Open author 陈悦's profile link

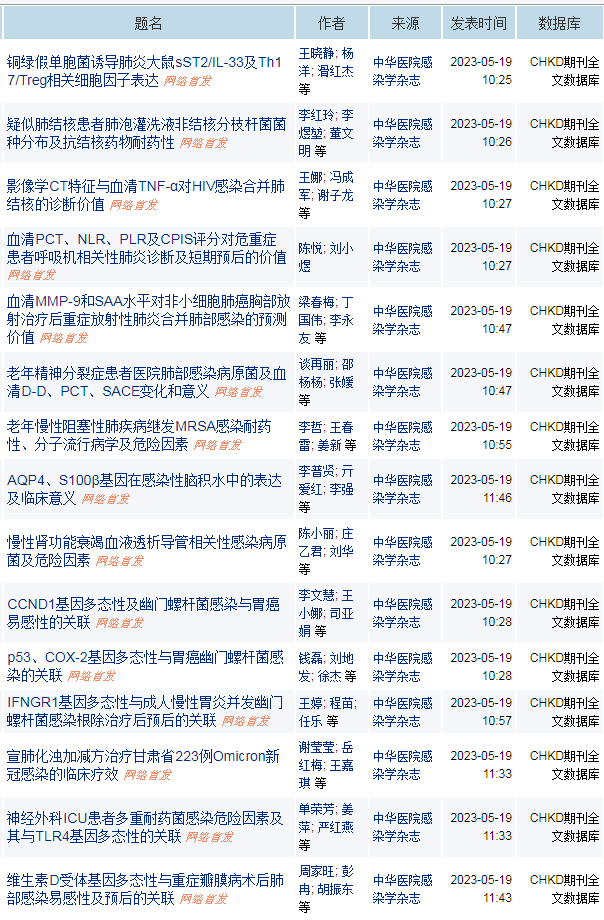coord(310,248)
